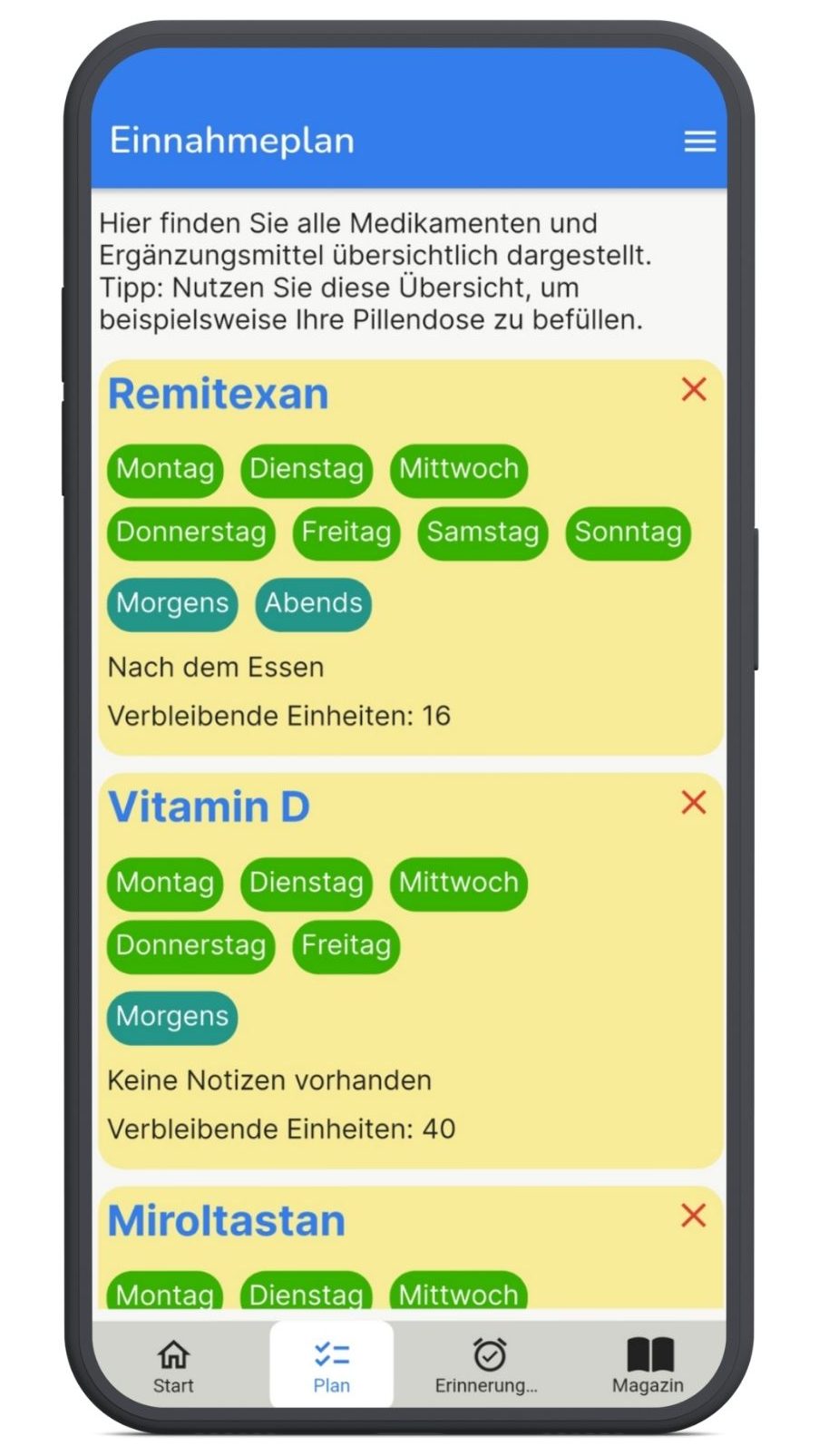The image size is (819, 1456).
Task: Remove the Miroltastan medication card
Action: pos(694,1216)
